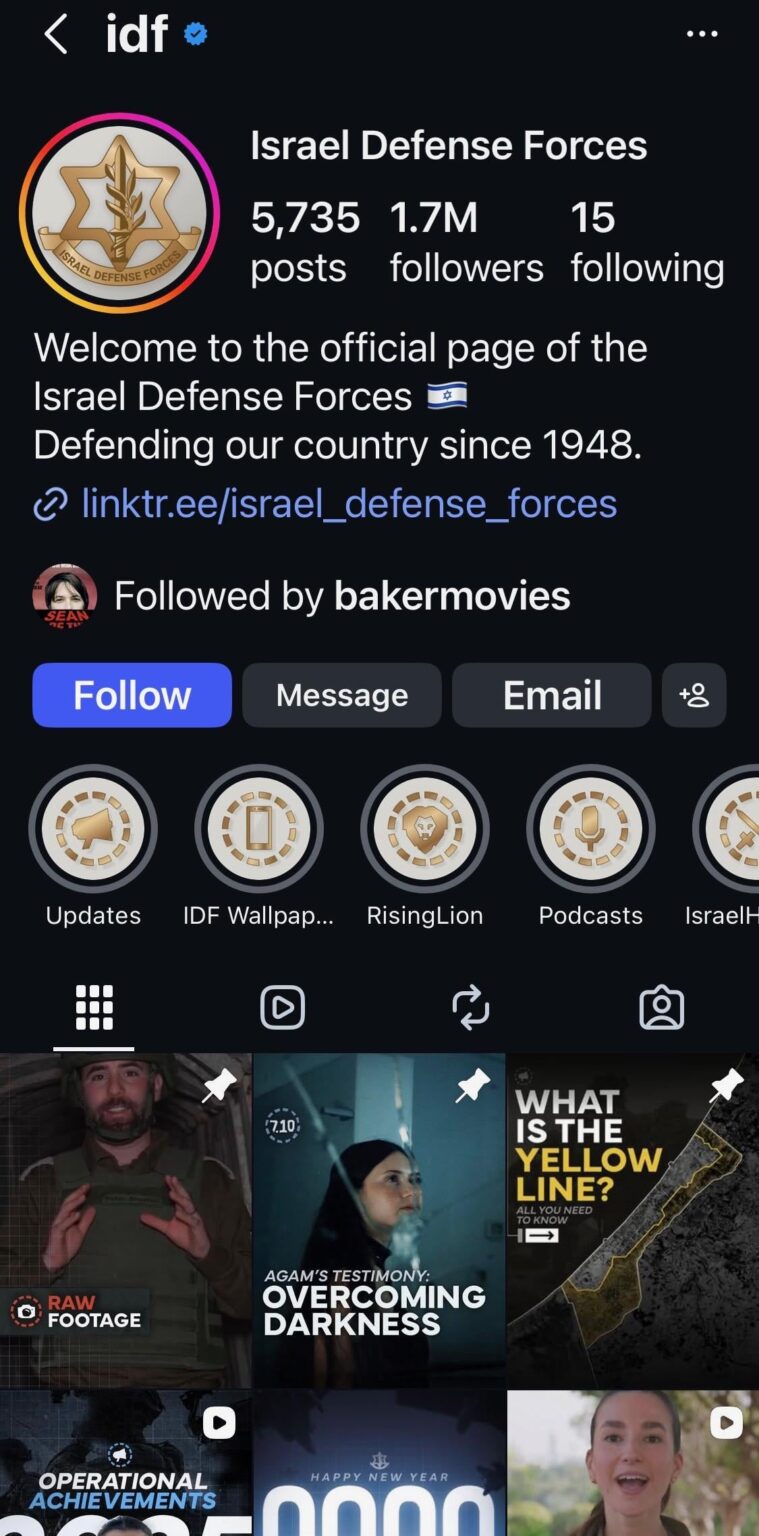The height and width of the screenshot is (1536, 759).
Task: View the followers count
Action: pos(466,240)
